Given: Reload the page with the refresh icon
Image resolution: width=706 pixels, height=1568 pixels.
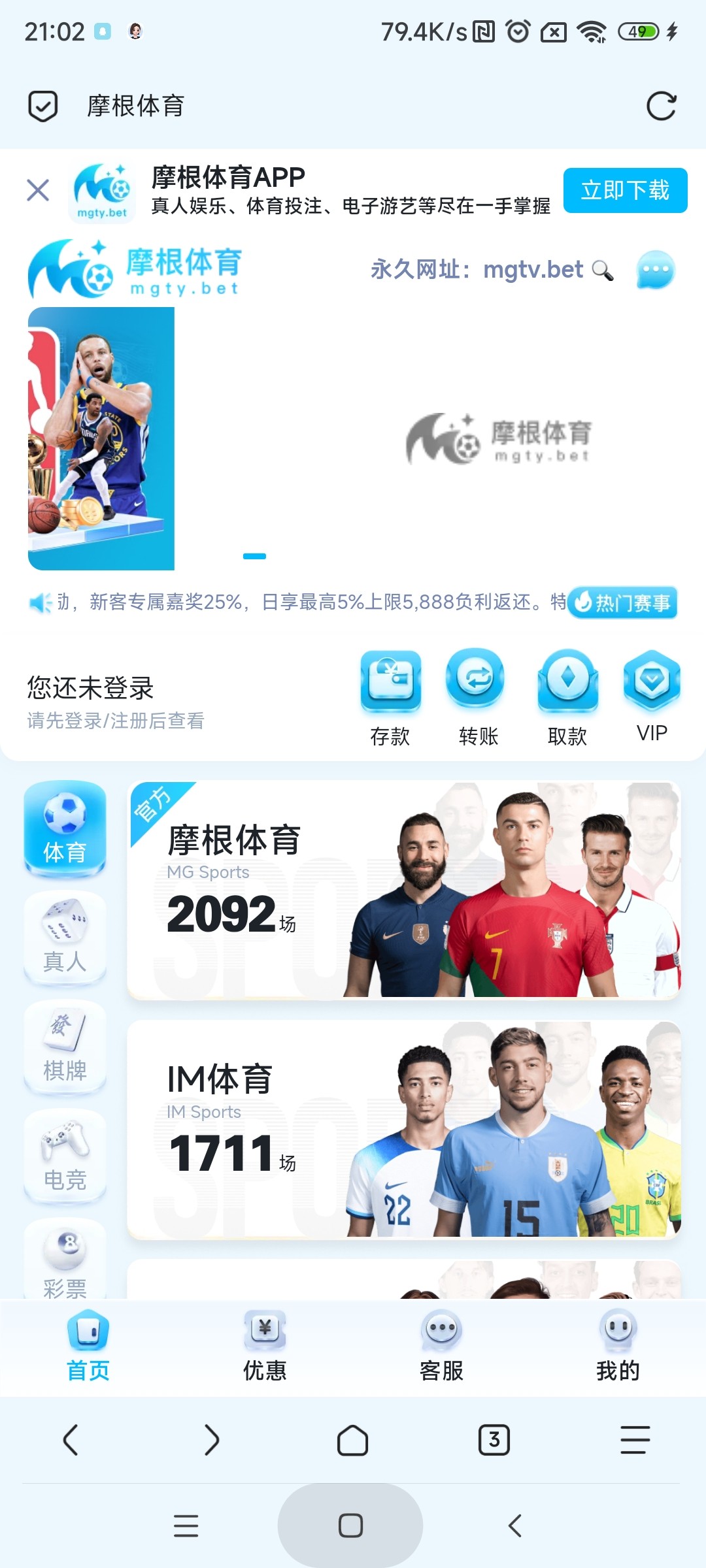Looking at the screenshot, I should 661,106.
